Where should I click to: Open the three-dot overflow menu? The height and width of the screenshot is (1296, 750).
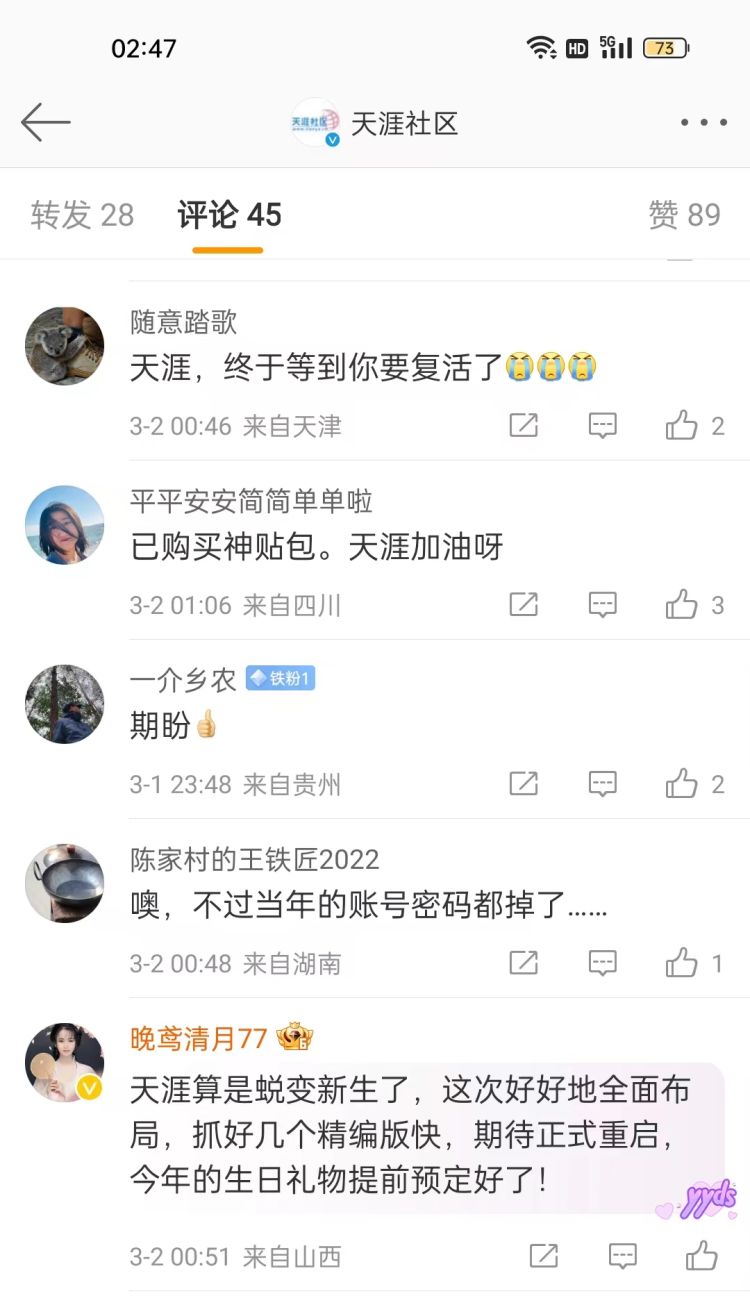pos(703,123)
